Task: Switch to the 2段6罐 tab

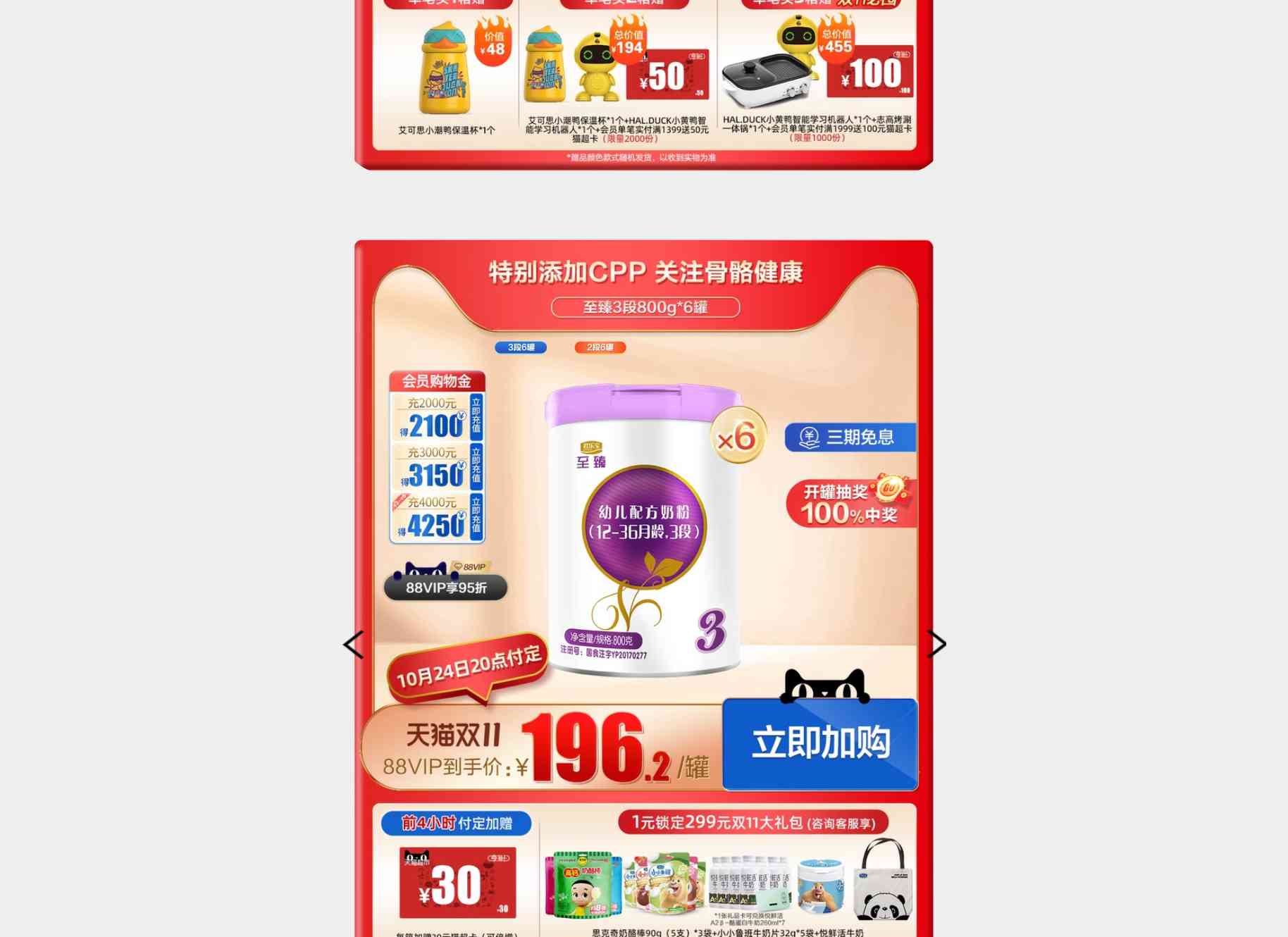Action: (600, 347)
